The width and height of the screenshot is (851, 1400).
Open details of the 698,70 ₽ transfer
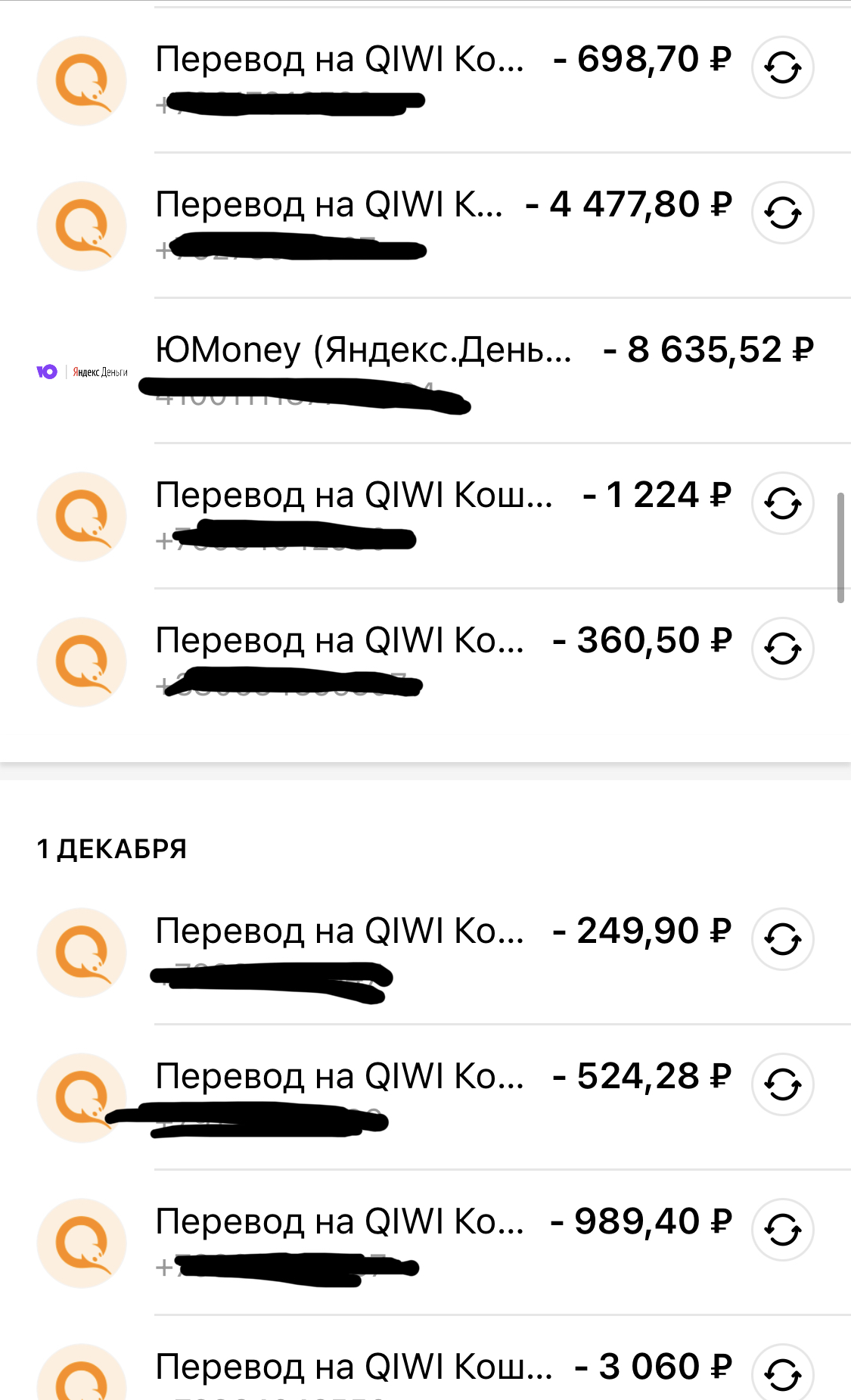340,61
